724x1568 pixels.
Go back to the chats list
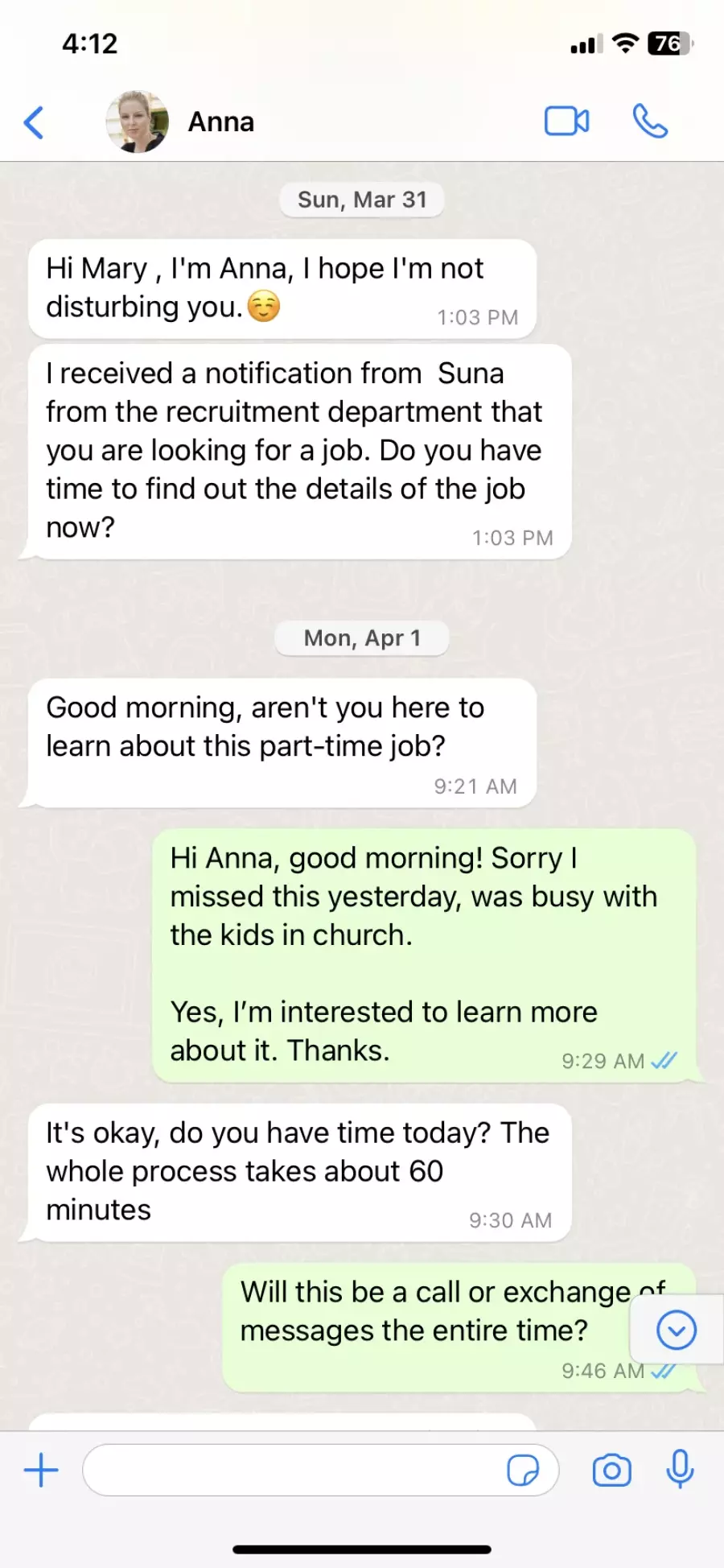34,122
